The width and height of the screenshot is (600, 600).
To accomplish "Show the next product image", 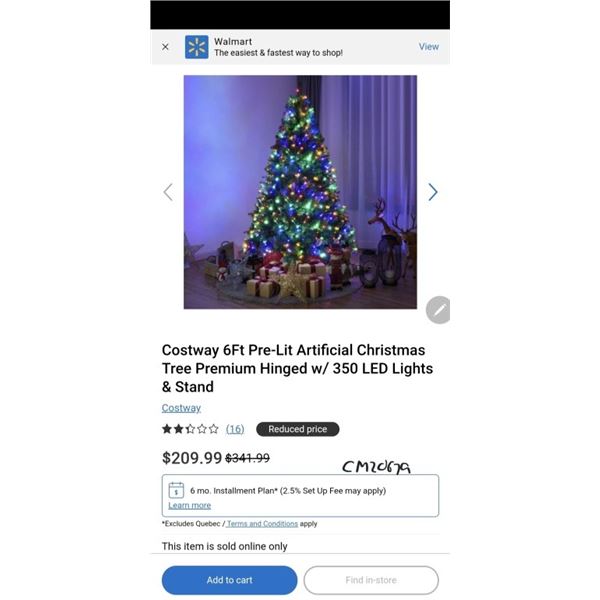I will point(432,192).
